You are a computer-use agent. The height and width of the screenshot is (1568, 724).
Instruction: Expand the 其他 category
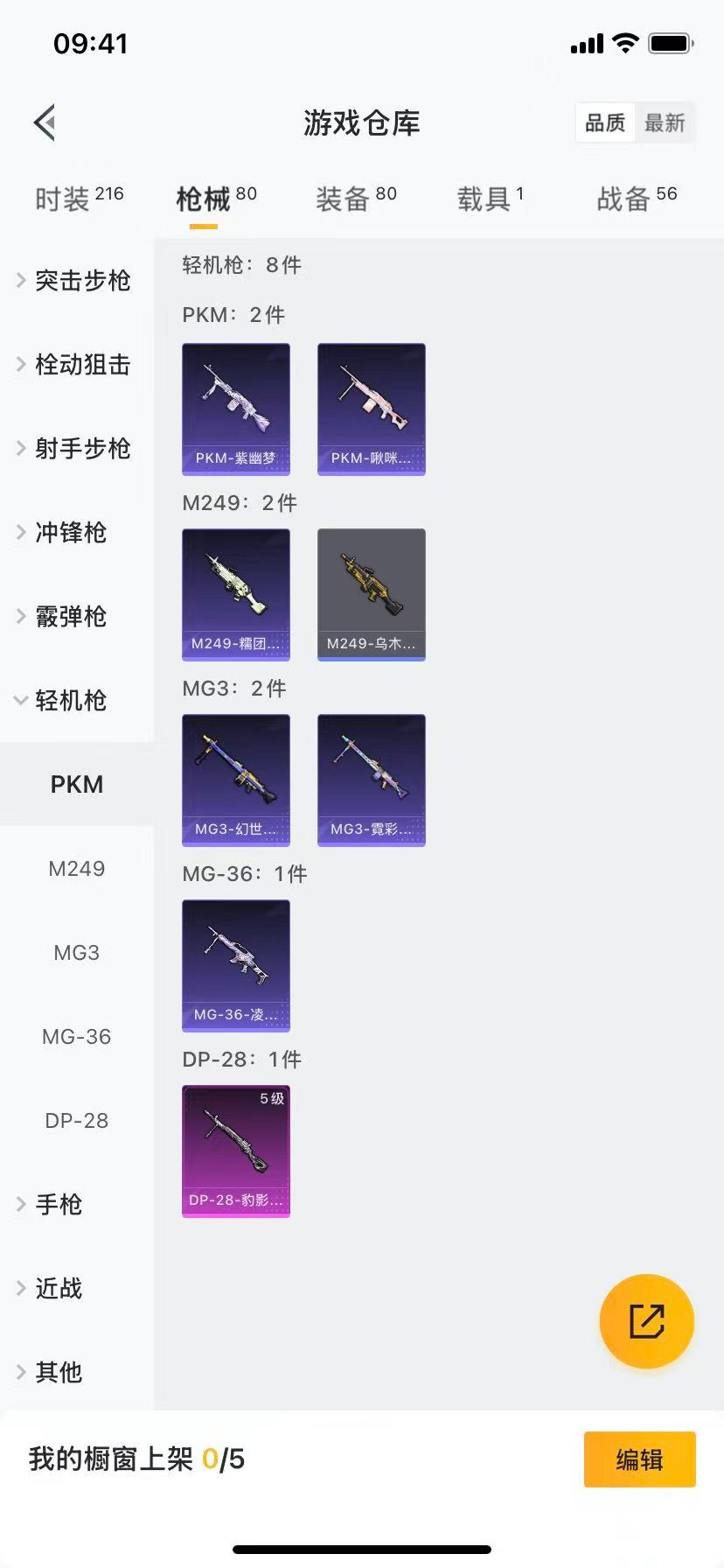(x=59, y=1372)
